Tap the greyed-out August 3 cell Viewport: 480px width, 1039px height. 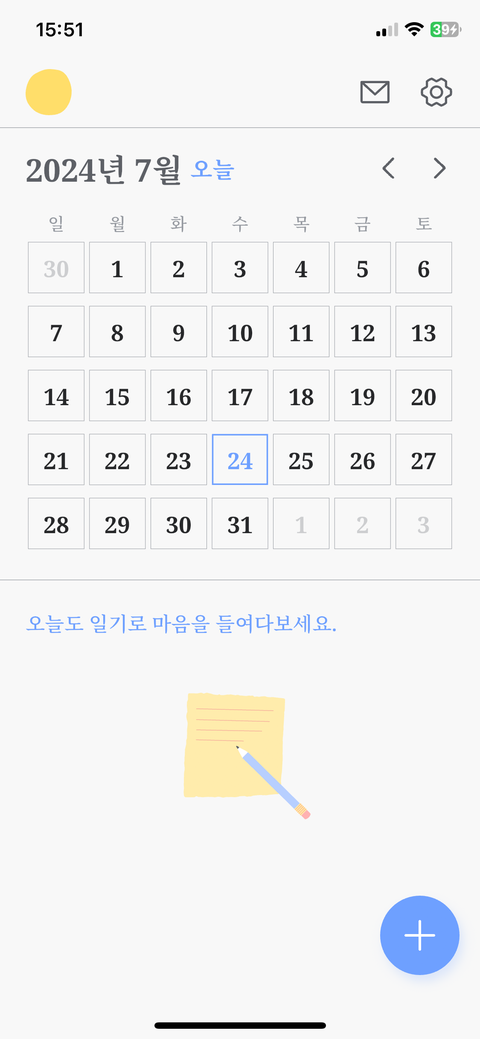[x=424, y=523]
